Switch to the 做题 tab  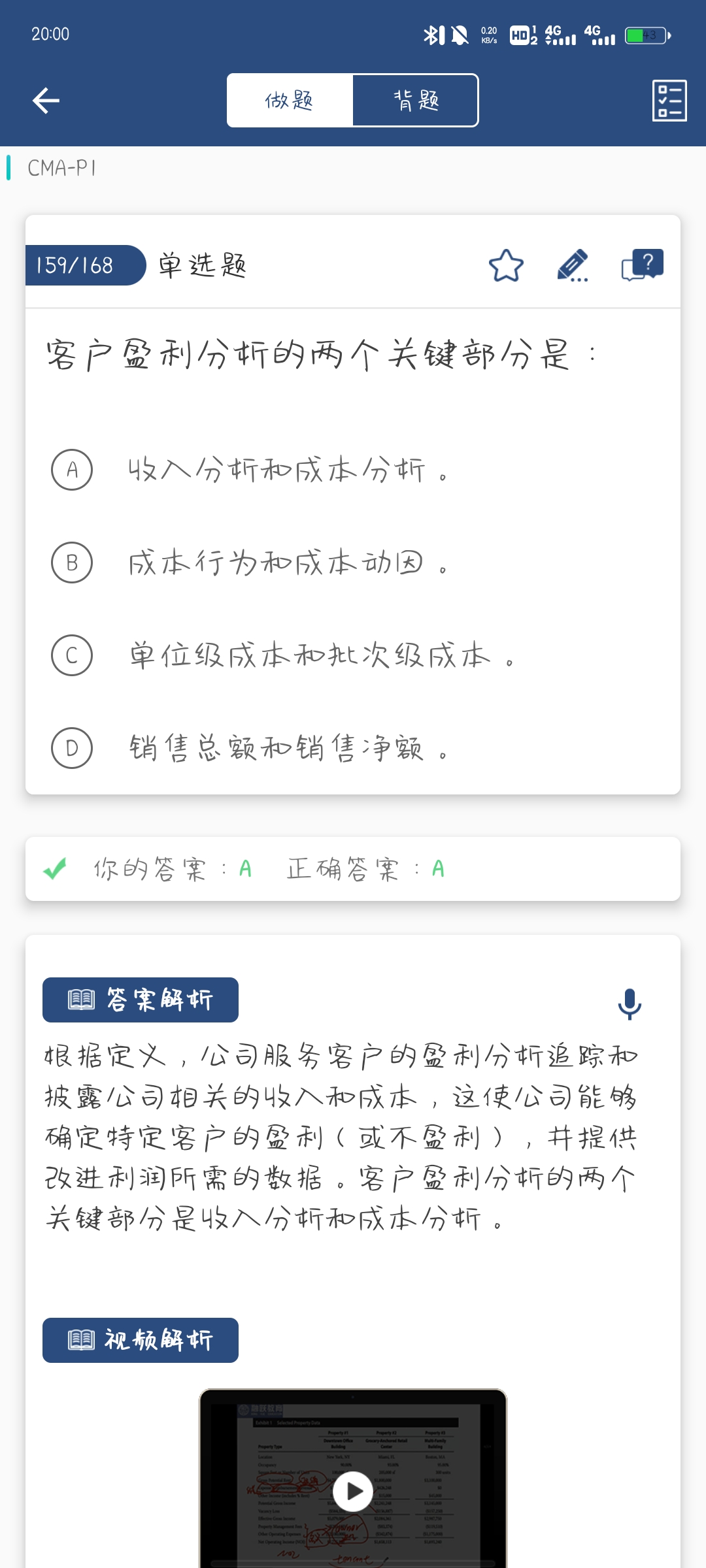pyautogui.click(x=290, y=101)
